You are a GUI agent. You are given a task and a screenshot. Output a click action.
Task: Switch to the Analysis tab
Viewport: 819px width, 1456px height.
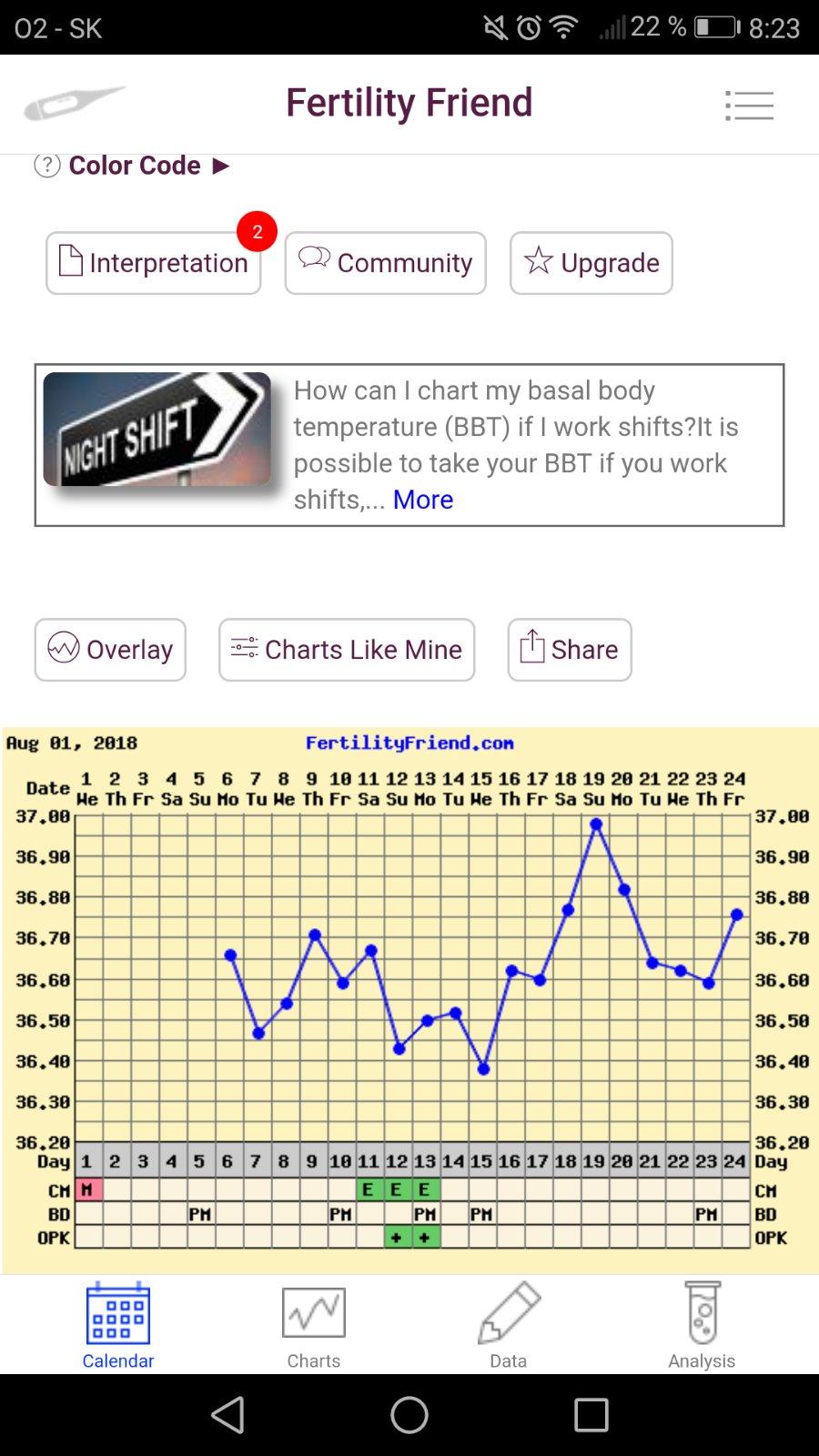(x=702, y=1325)
